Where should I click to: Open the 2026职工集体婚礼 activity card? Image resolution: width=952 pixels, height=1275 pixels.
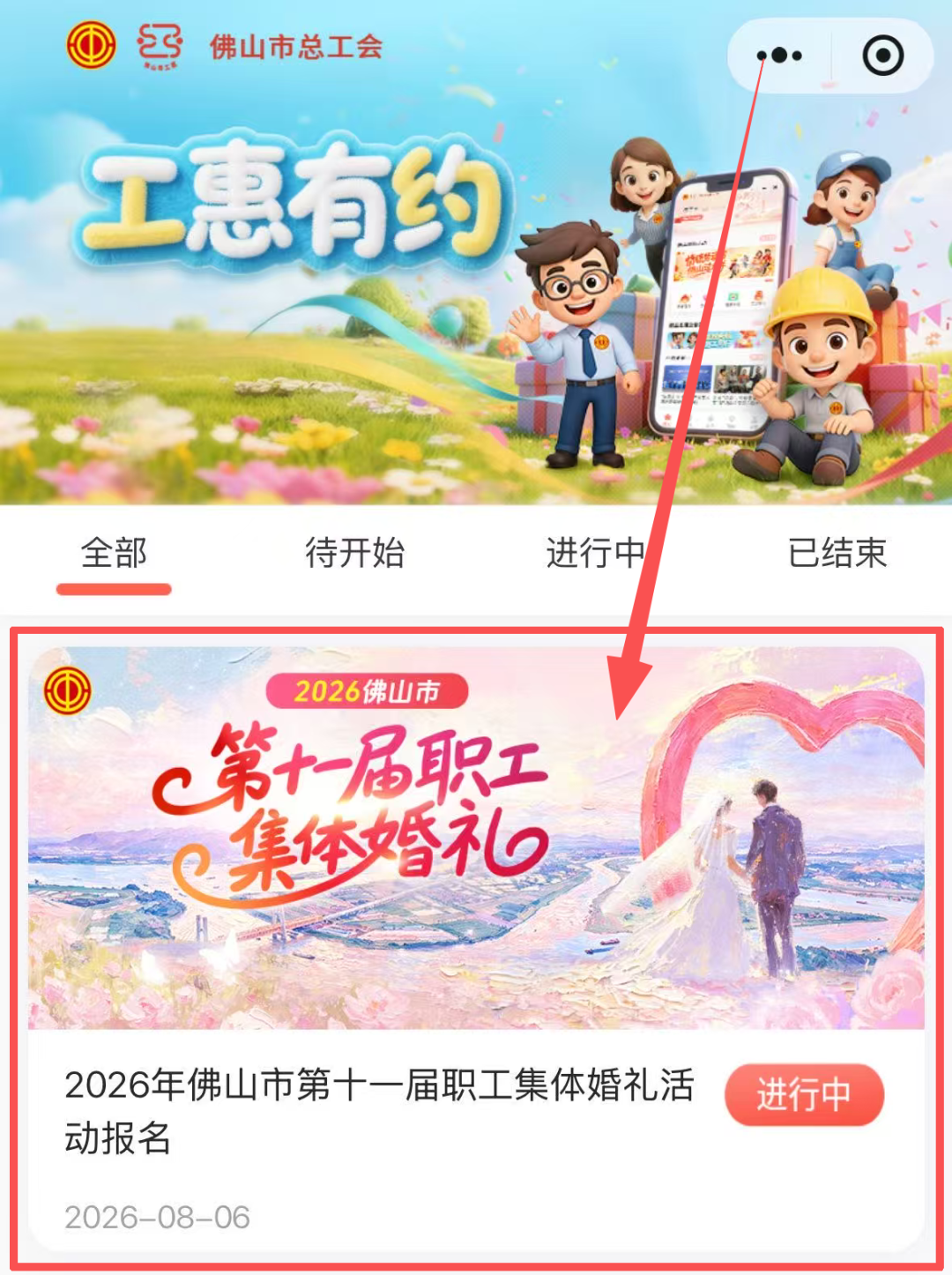tap(476, 949)
